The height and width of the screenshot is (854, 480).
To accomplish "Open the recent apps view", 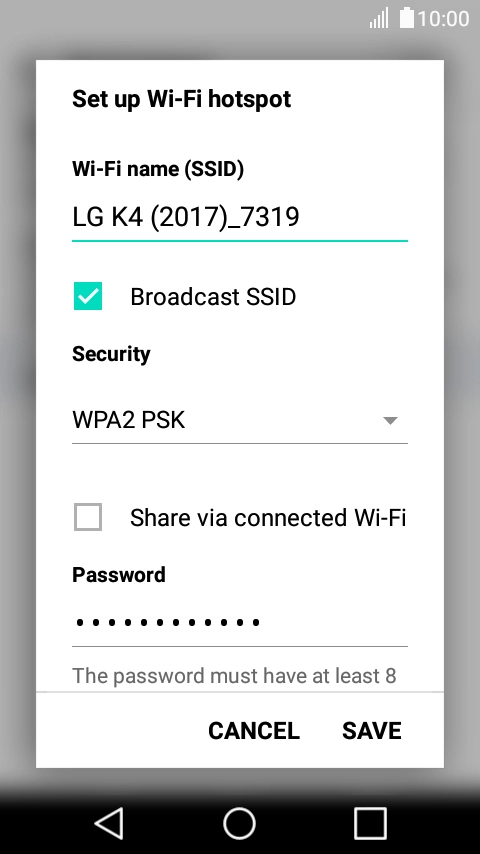I will pos(370,822).
